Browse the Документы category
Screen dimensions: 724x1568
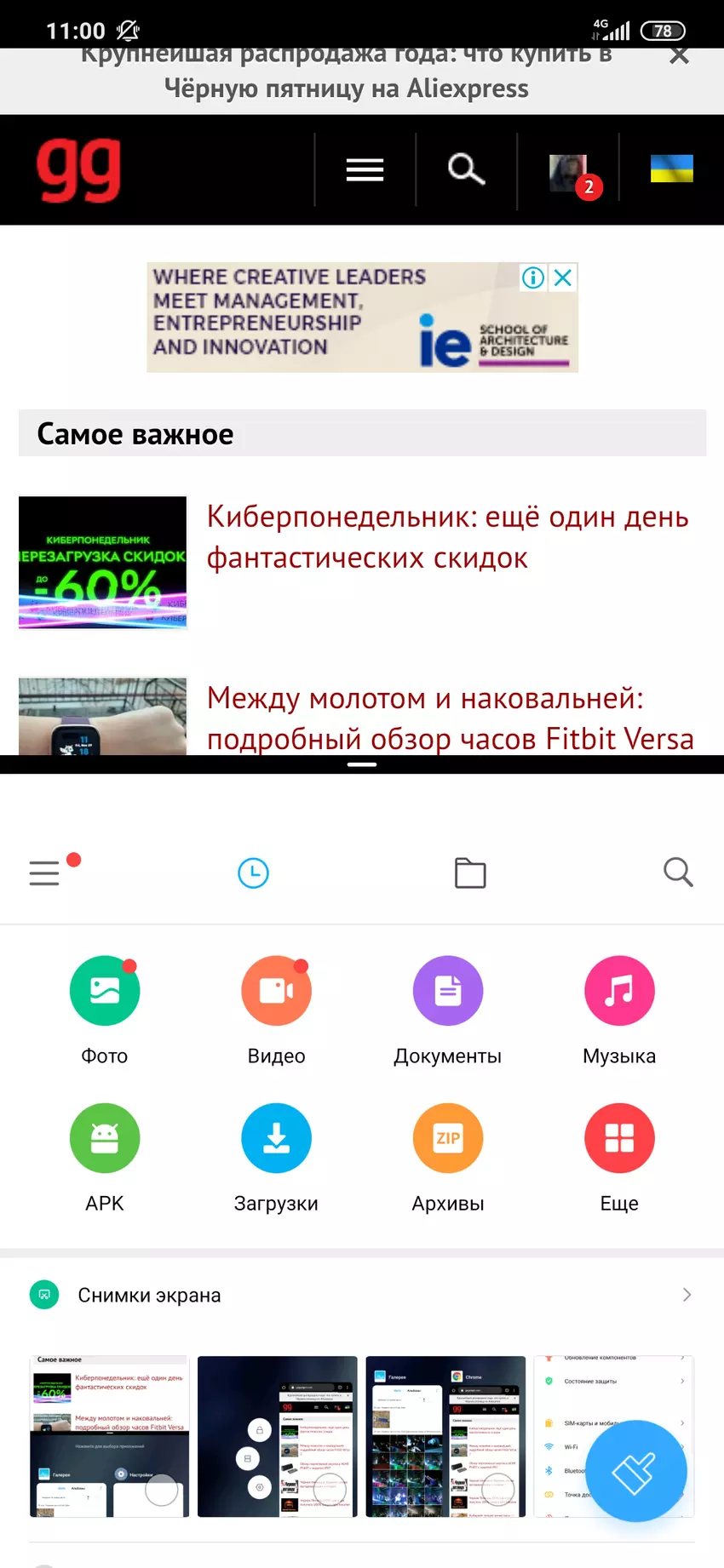tap(448, 992)
